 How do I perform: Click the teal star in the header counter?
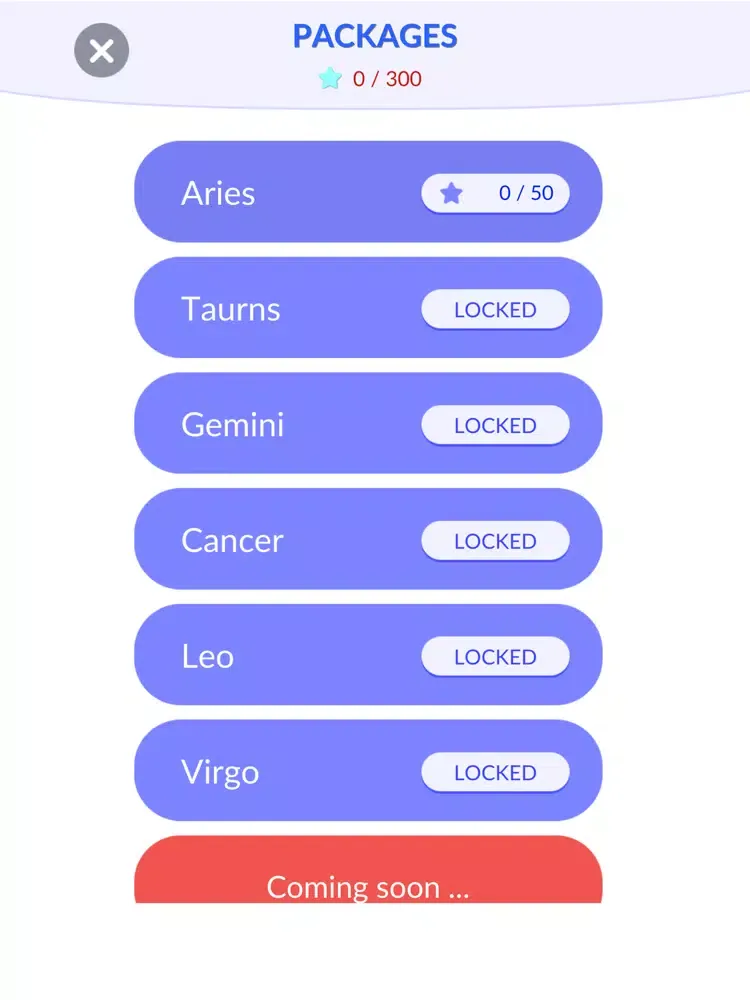330,79
